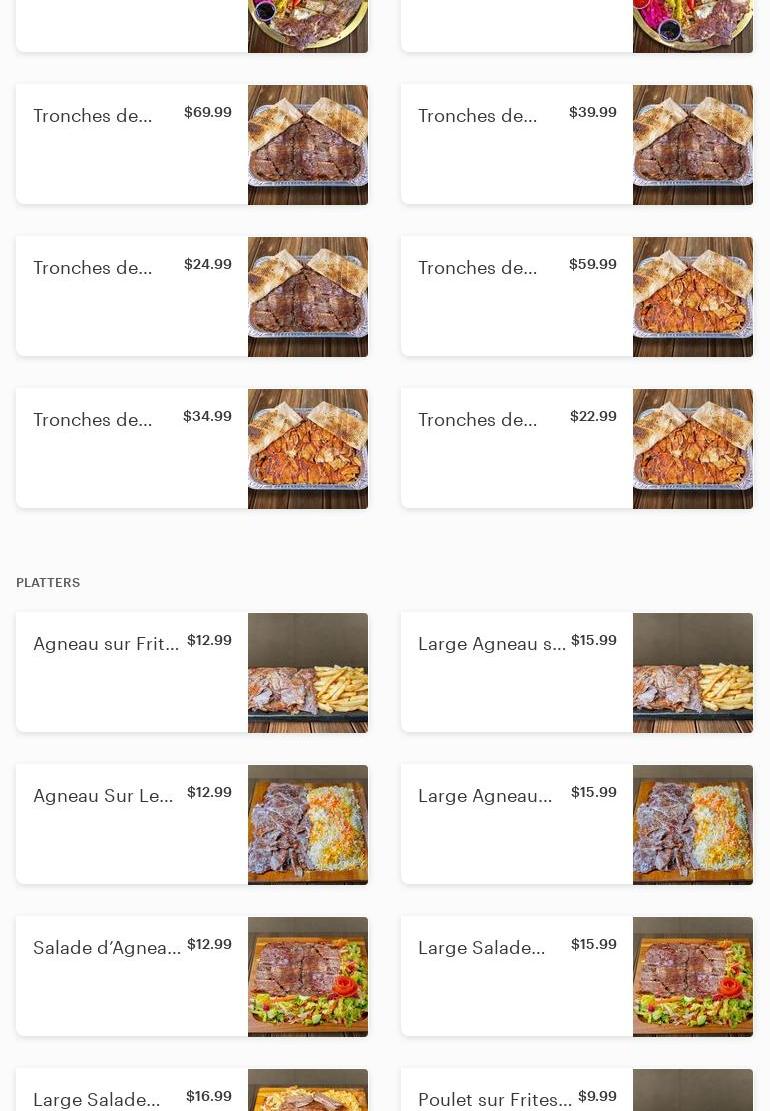Image resolution: width=770 pixels, height=1111 pixels.
Task: Open Poulet sur Frites for $9.99
Action: pos(517,1095)
